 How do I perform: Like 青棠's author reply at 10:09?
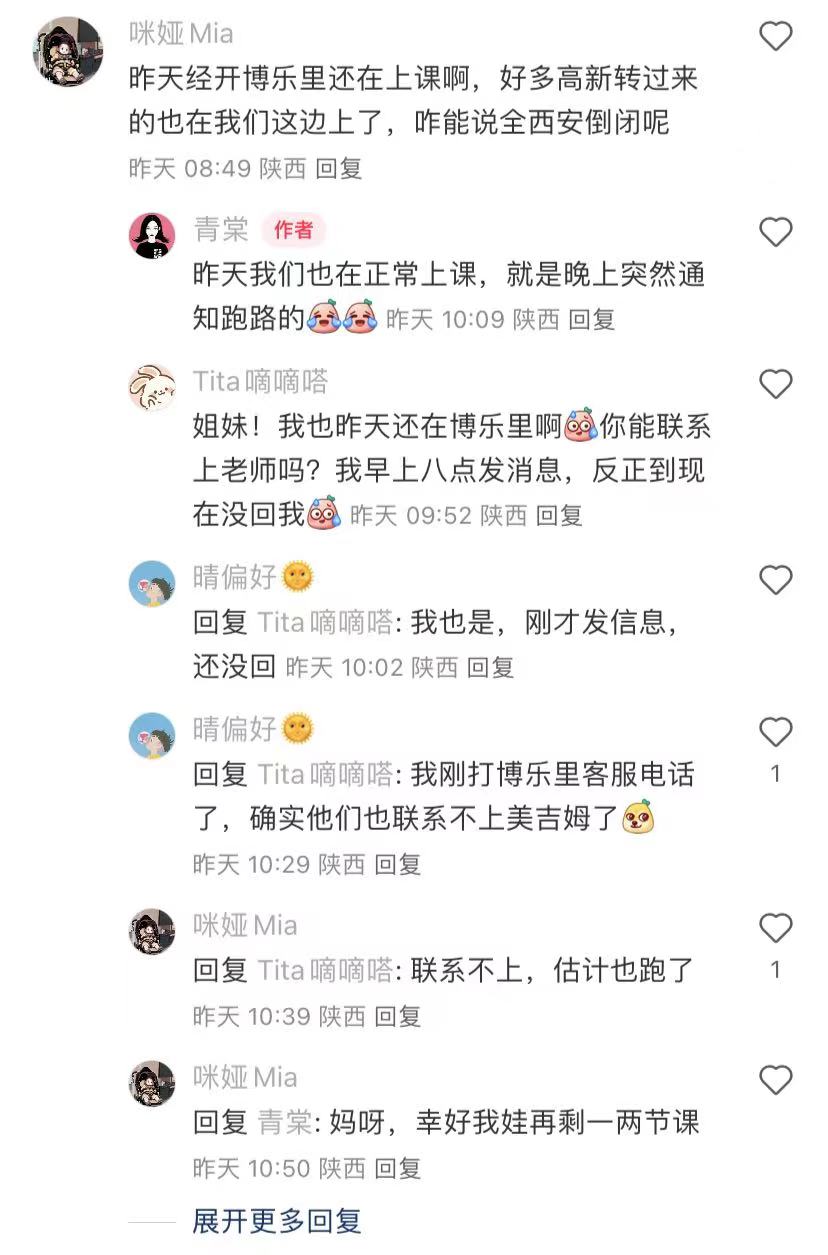coord(776,232)
